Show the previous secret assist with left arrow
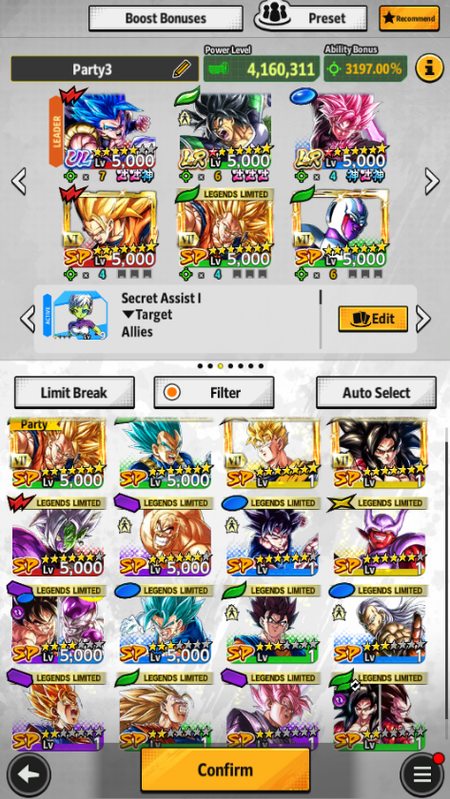Viewport: 450px width, 799px height. [28, 319]
